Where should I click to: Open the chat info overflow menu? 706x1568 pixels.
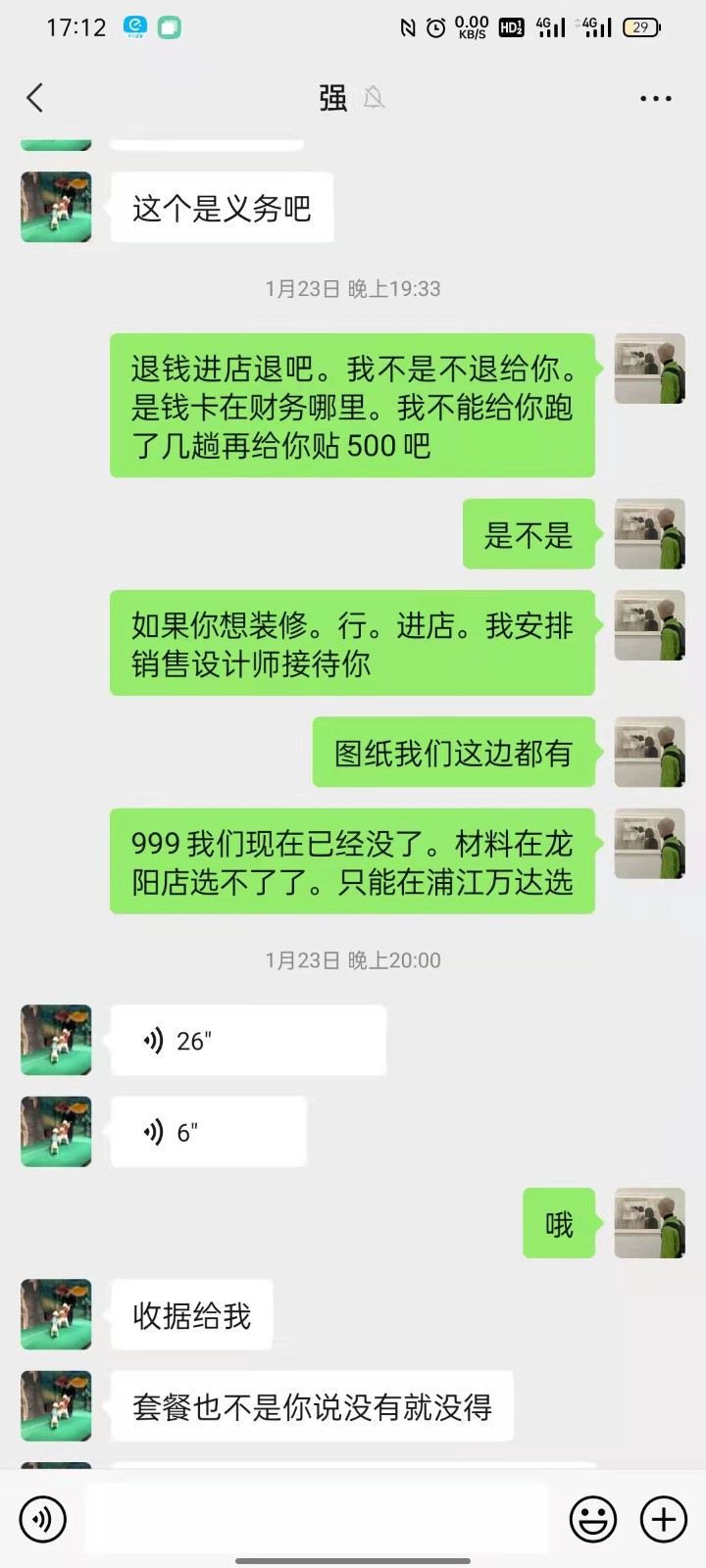655,99
